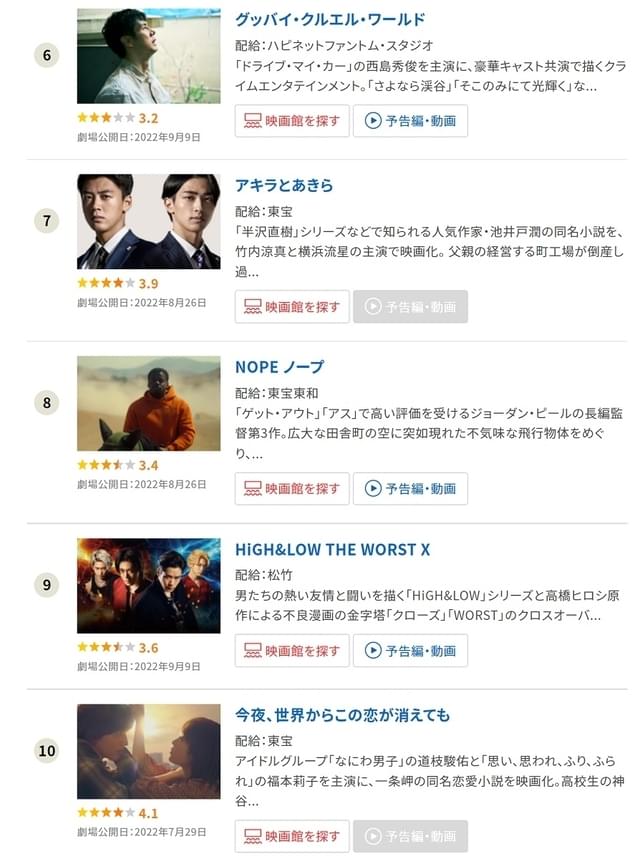Find theaters for グッバイ・クルエル・ワールド

(292, 121)
